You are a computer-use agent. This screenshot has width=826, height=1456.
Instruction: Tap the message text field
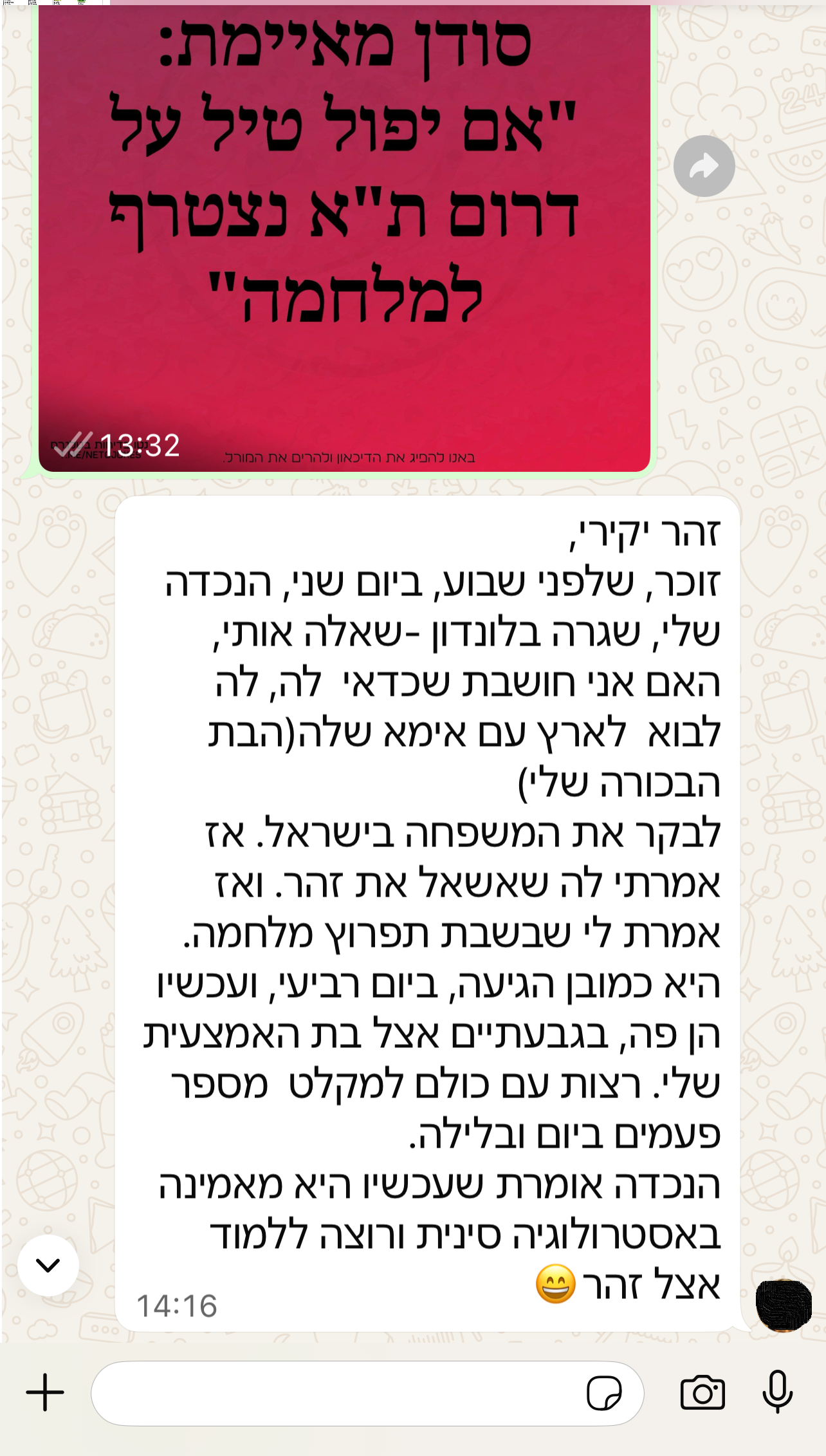(x=335, y=1394)
